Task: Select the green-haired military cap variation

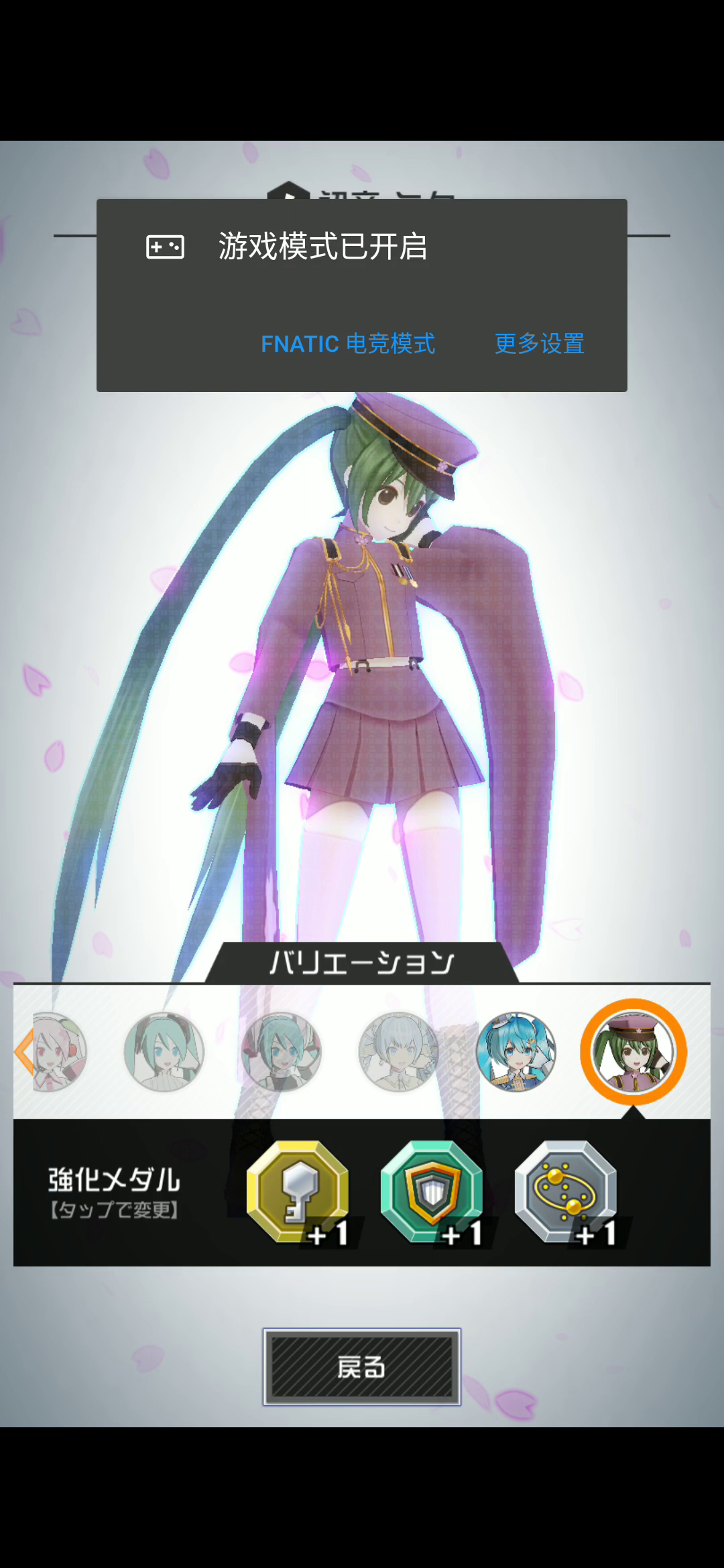Action: 633,1052
